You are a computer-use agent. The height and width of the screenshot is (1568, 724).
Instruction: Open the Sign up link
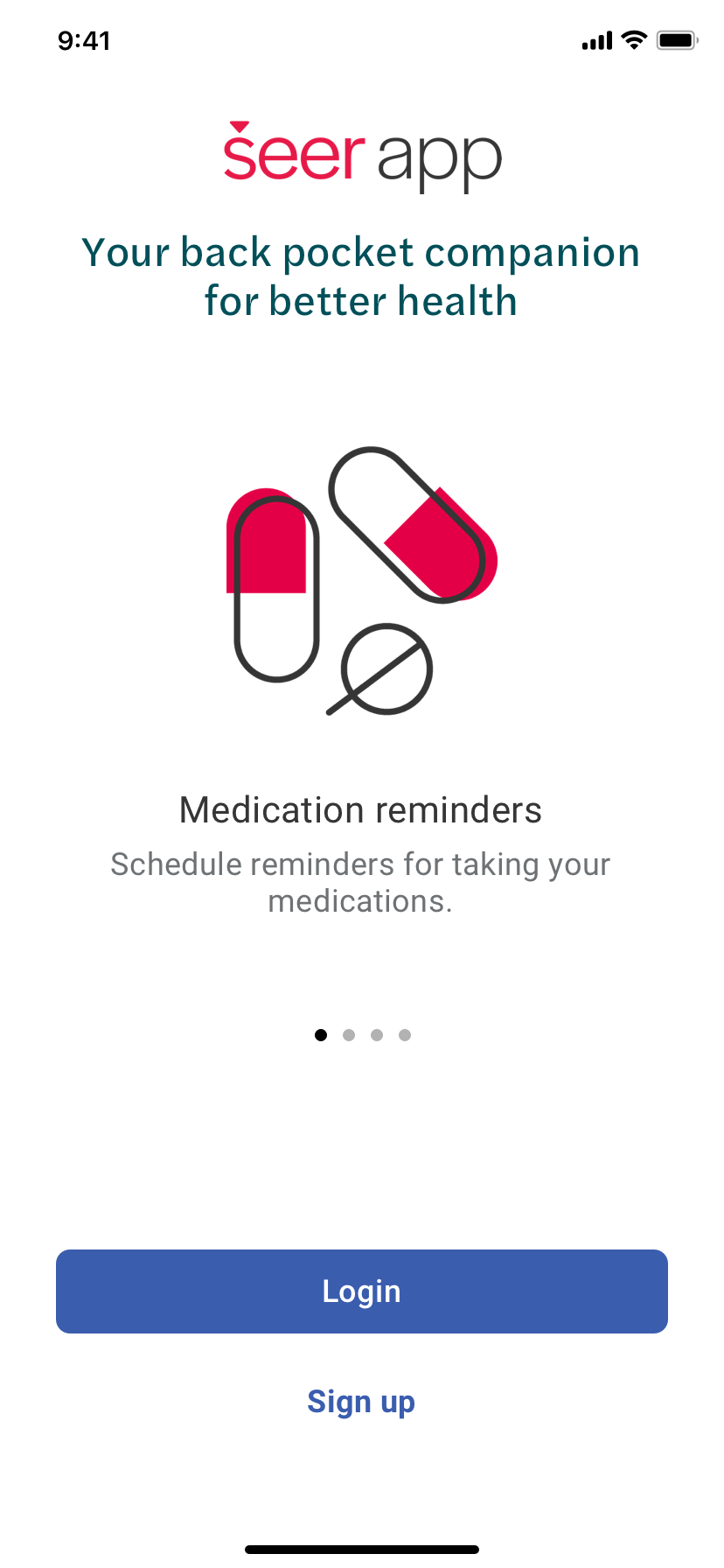361,1402
